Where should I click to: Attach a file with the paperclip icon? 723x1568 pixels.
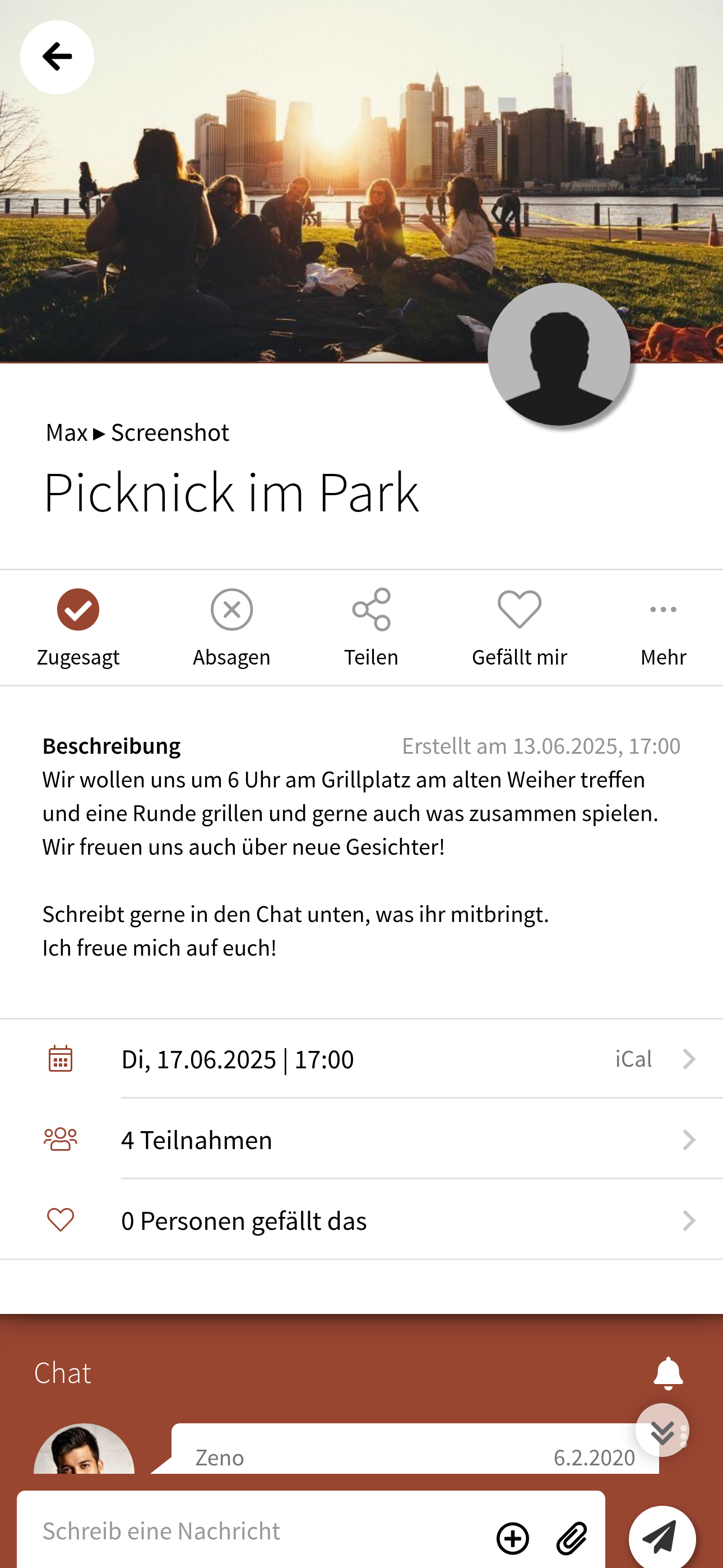point(572,1538)
